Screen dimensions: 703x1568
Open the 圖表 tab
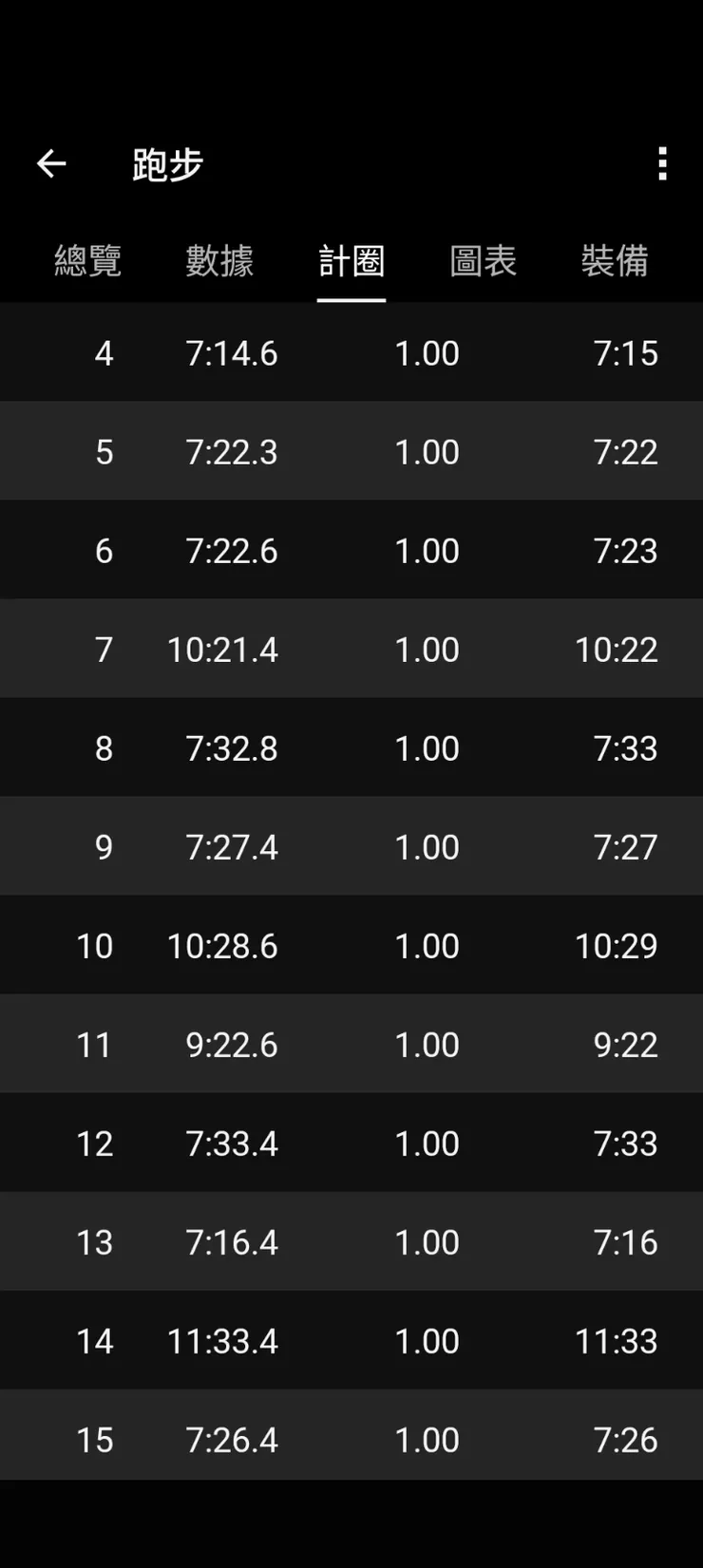click(483, 261)
